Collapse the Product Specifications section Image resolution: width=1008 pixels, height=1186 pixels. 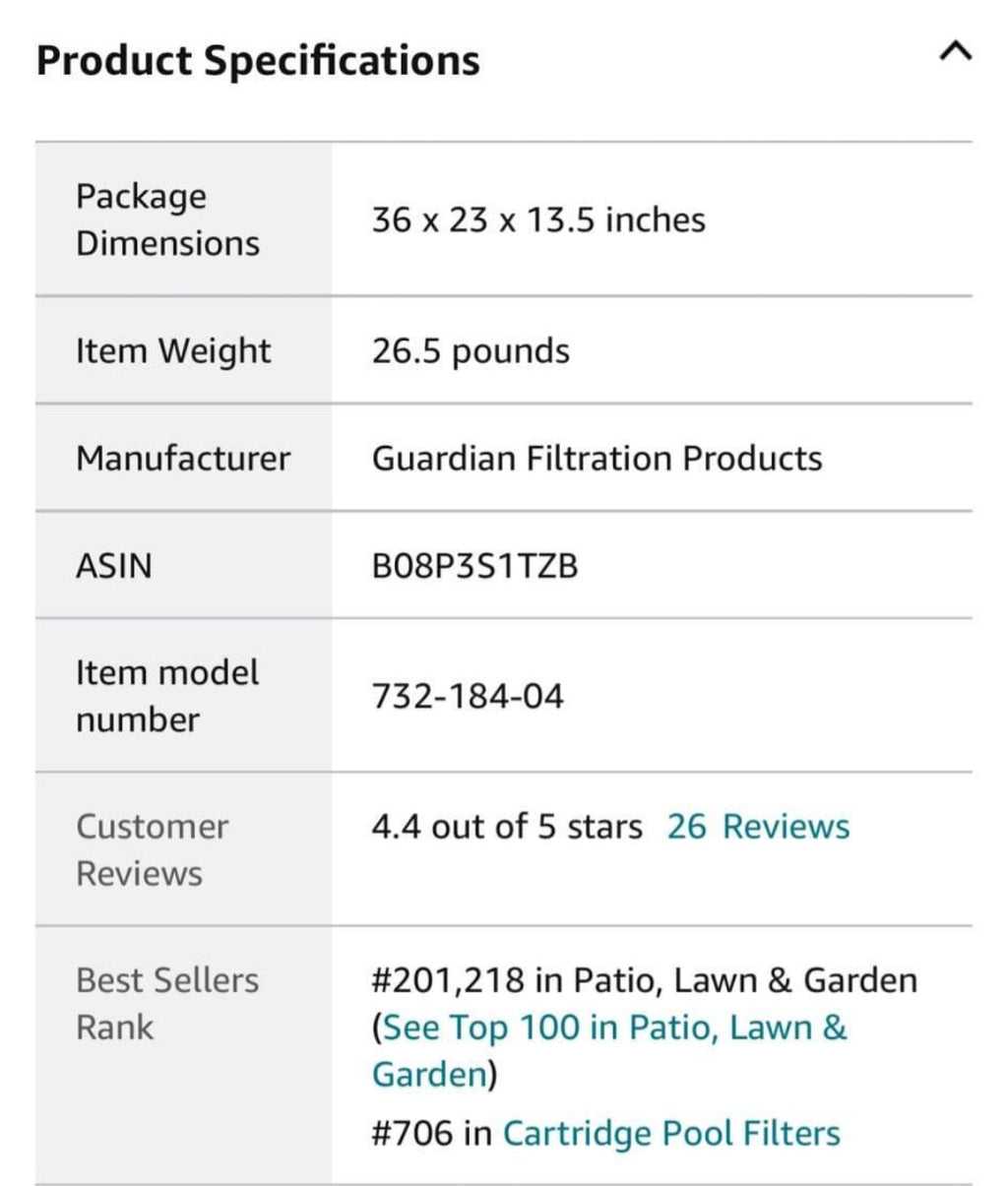[954, 51]
